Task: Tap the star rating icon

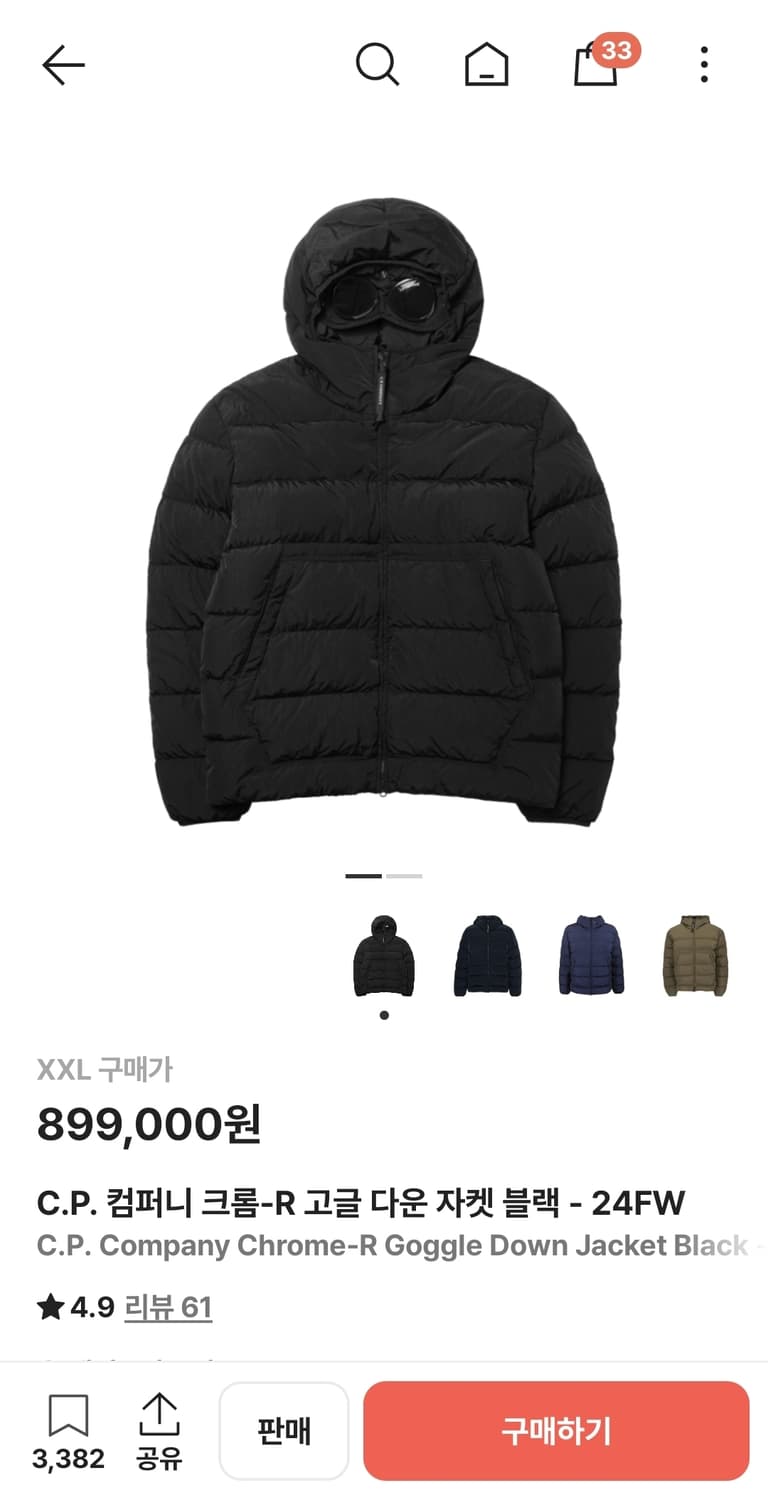Action: 50,1306
